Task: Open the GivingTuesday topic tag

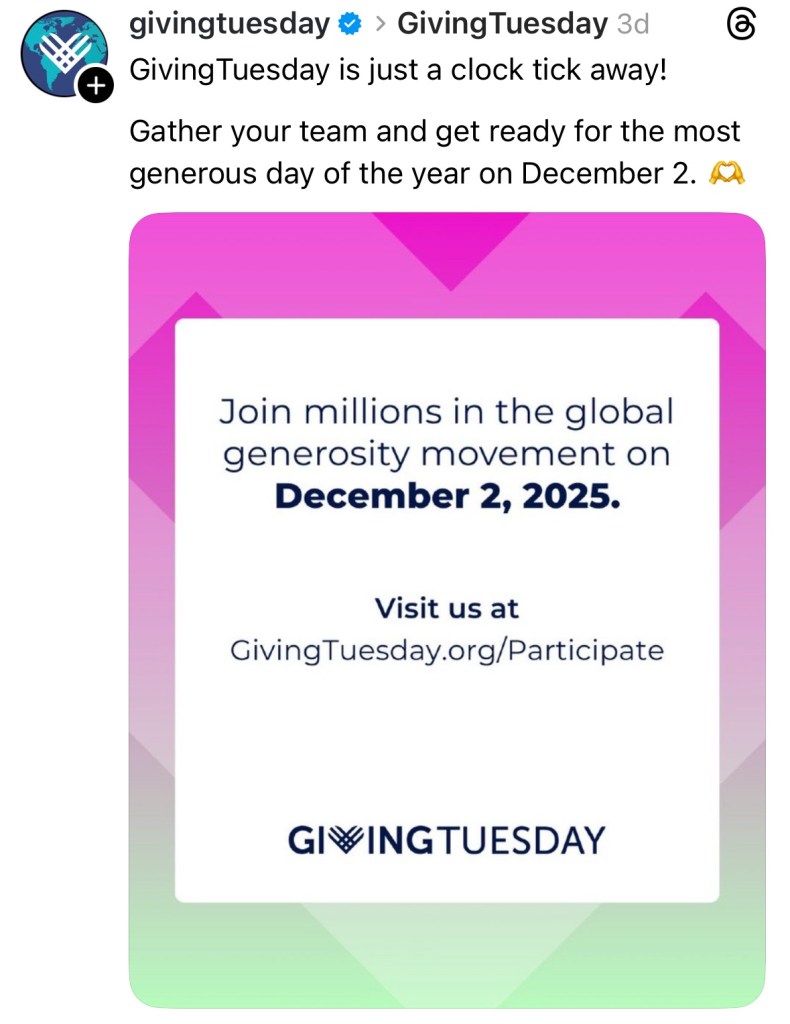Action: (501, 23)
